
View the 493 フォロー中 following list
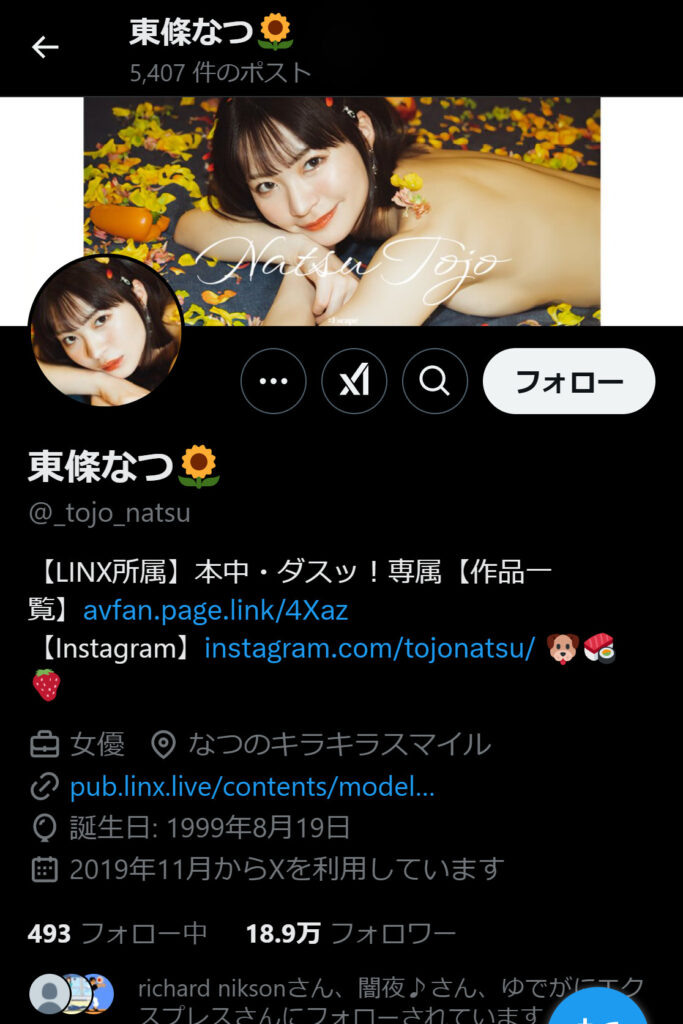[x=117, y=933]
